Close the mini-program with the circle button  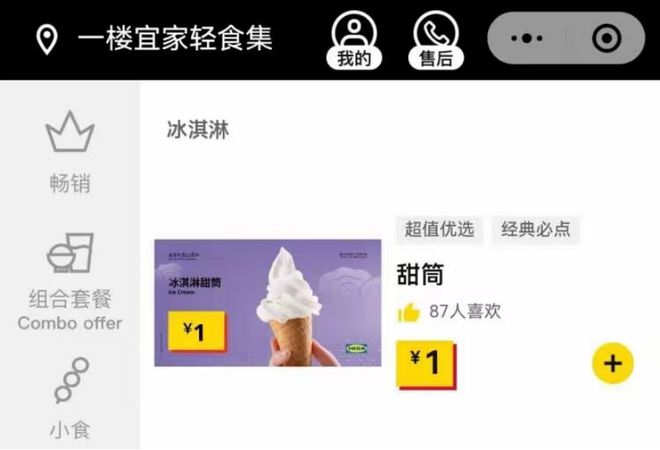click(x=606, y=39)
